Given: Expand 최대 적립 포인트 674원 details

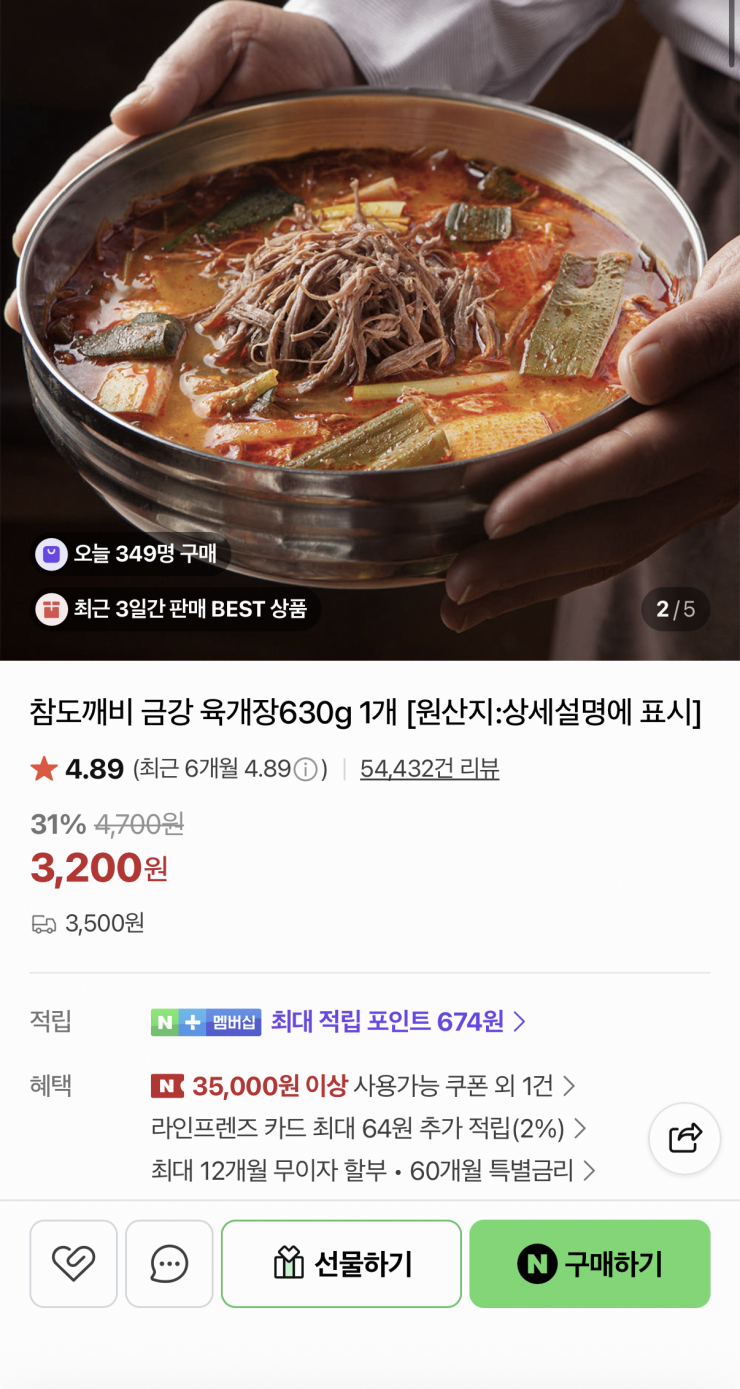Looking at the screenshot, I should 394,1021.
